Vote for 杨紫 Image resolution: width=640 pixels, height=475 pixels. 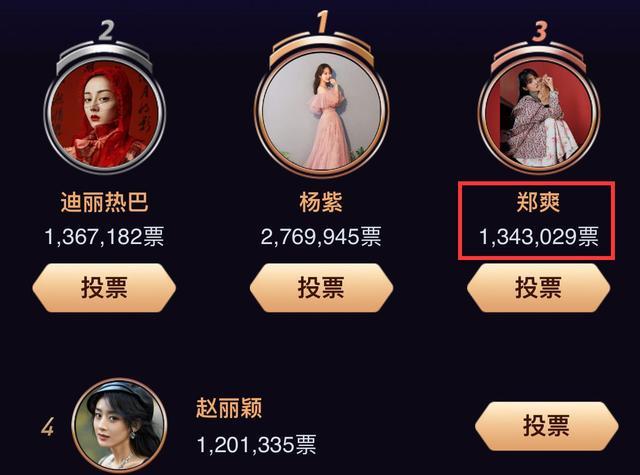click(x=320, y=289)
